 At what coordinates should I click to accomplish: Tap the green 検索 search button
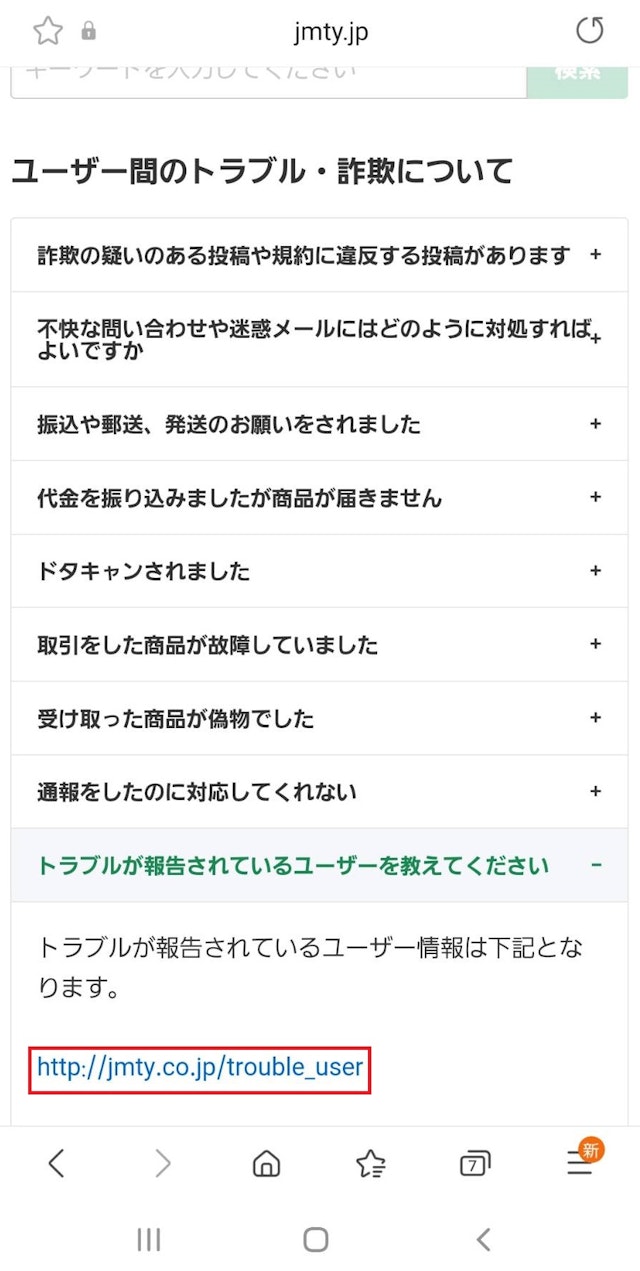[577, 78]
